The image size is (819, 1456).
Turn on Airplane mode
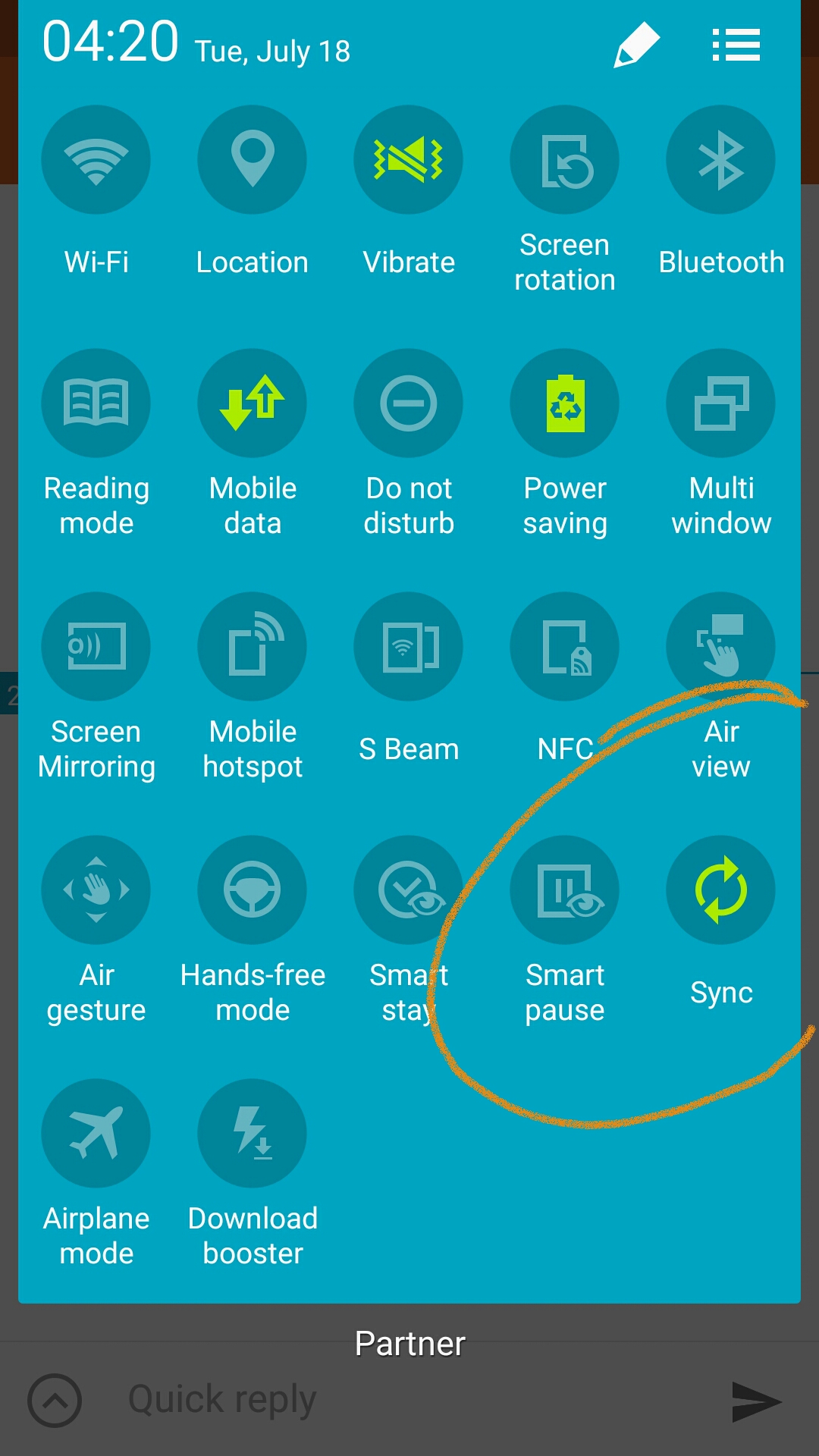(x=96, y=1134)
